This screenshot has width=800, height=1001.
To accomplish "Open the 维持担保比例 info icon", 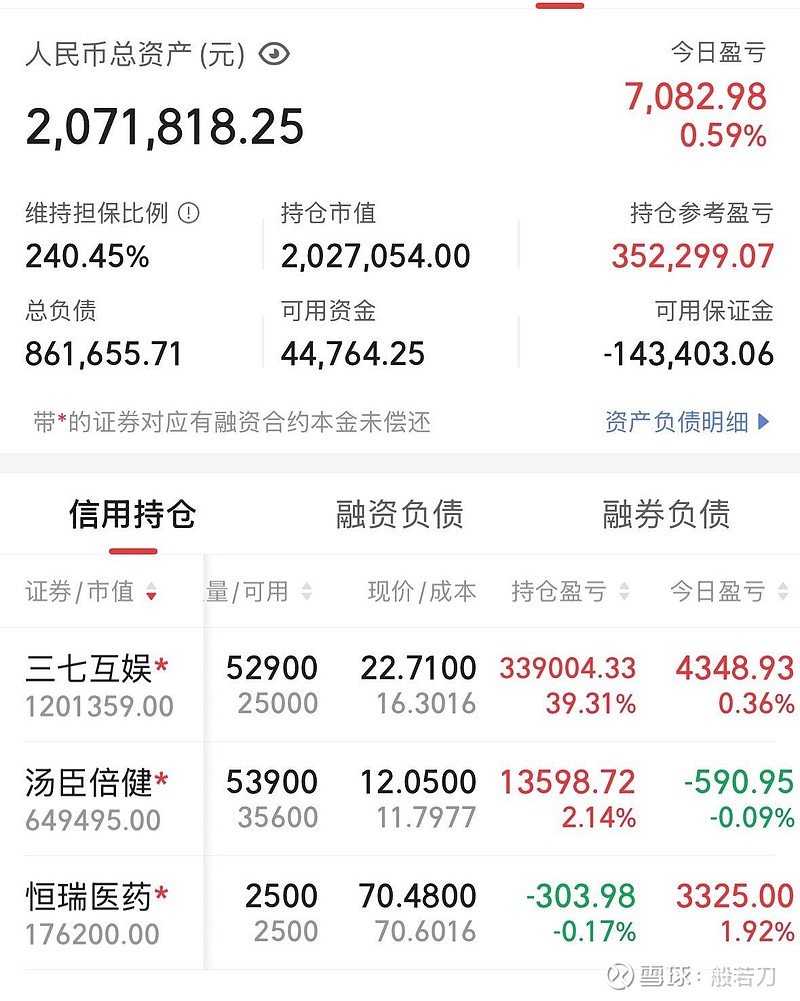I will point(188,213).
